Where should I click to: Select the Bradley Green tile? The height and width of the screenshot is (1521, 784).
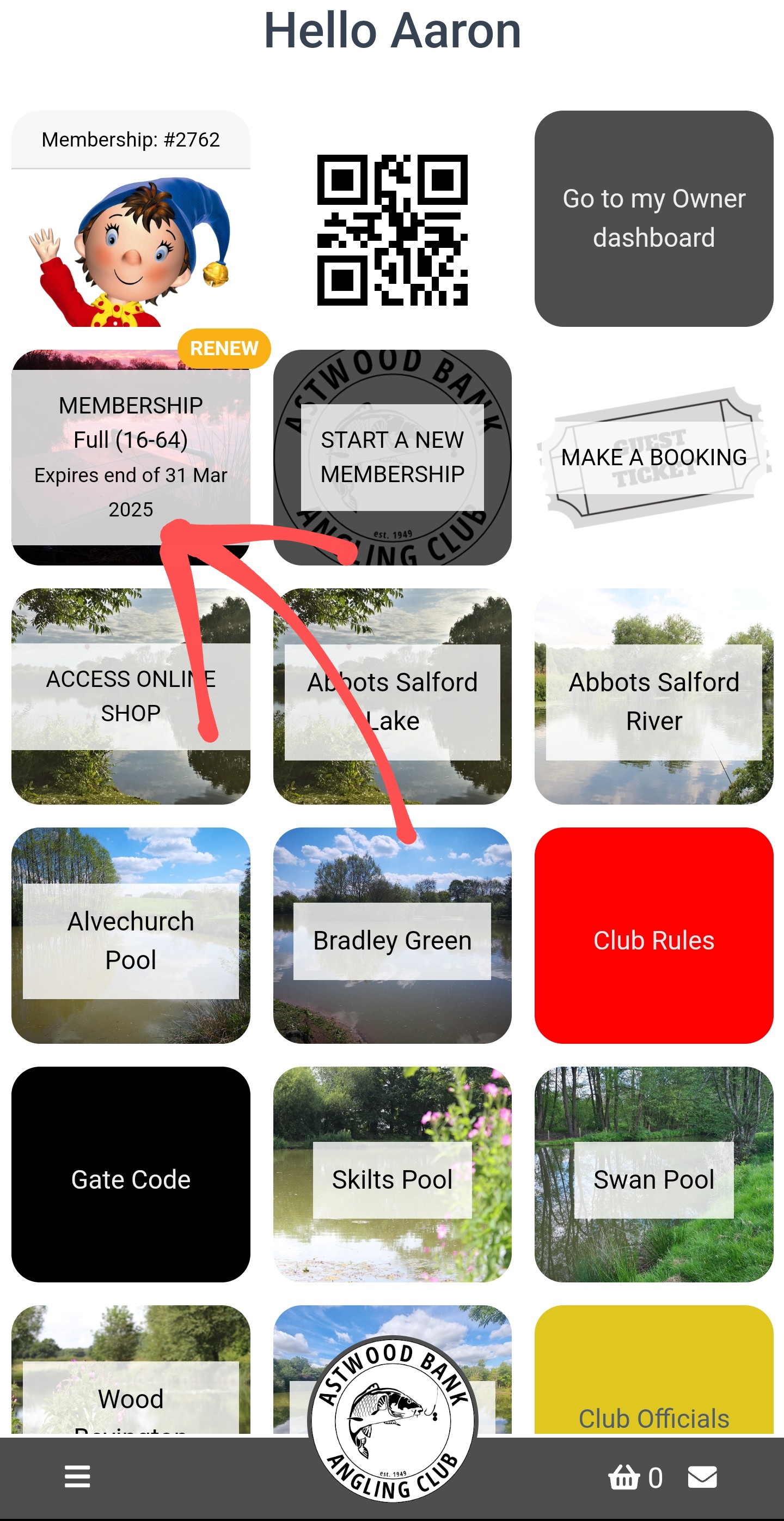(x=391, y=940)
